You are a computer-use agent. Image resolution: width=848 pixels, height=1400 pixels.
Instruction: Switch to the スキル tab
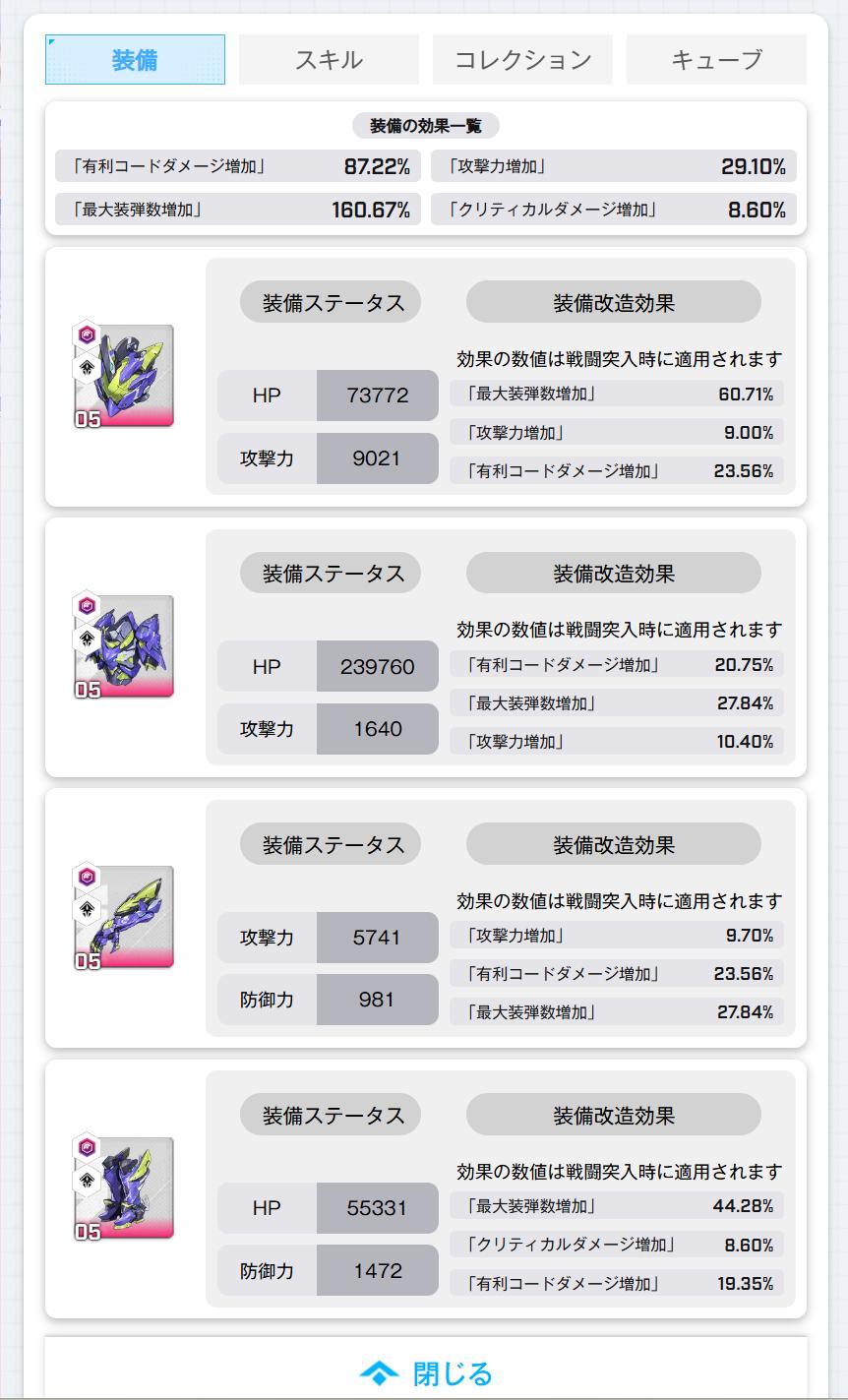pyautogui.click(x=329, y=60)
